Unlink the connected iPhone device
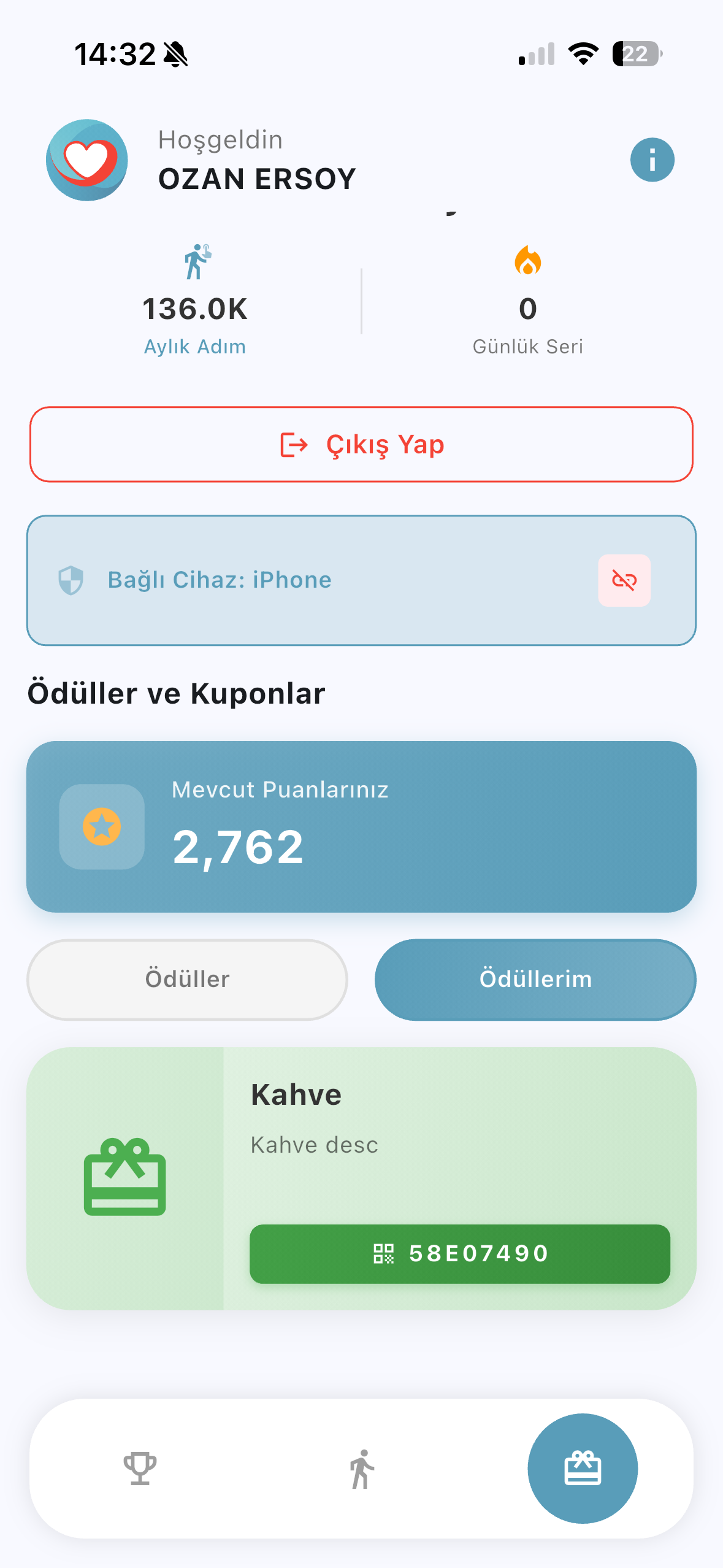723x1568 pixels. (624, 580)
